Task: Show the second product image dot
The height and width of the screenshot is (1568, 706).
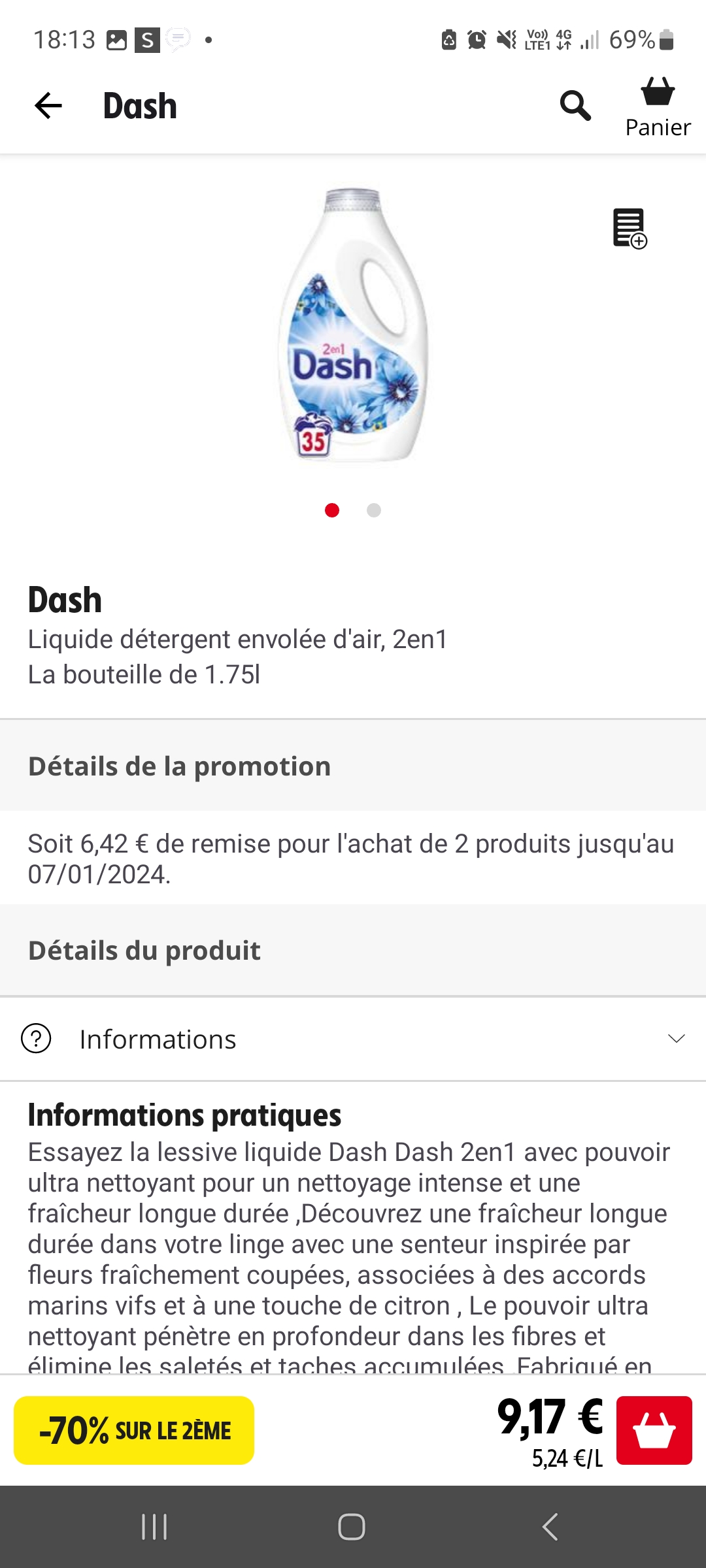Action: click(x=374, y=510)
